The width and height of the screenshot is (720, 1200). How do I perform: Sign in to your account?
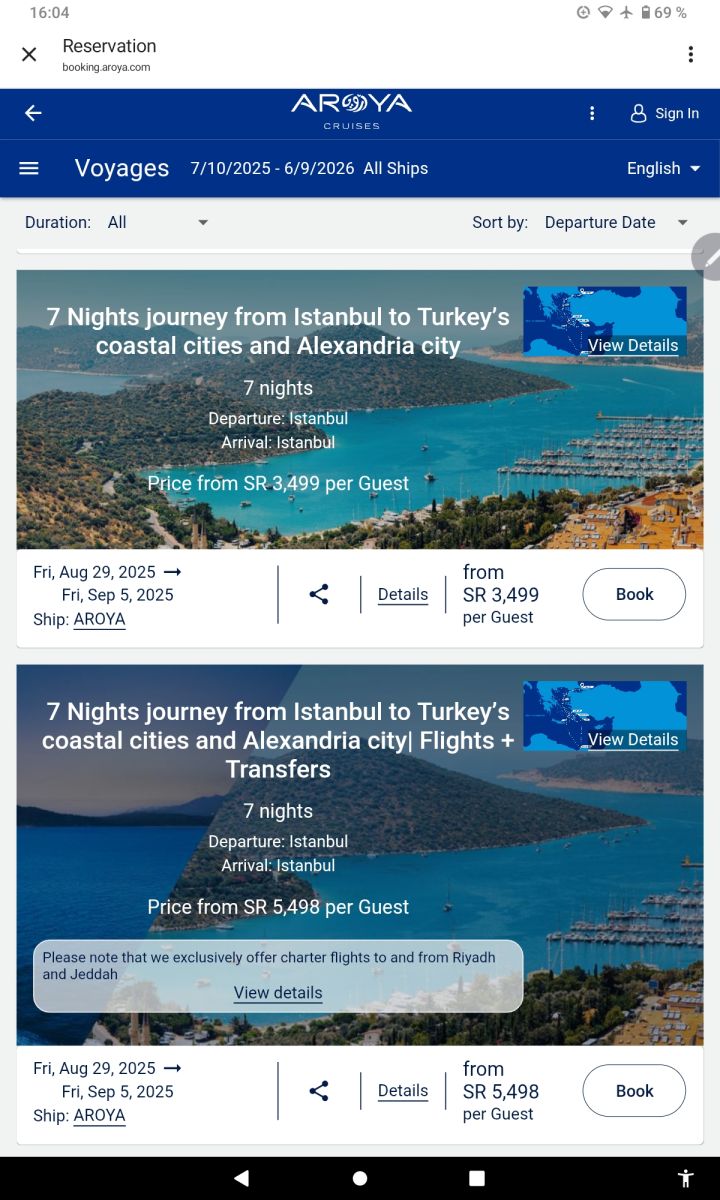[664, 113]
